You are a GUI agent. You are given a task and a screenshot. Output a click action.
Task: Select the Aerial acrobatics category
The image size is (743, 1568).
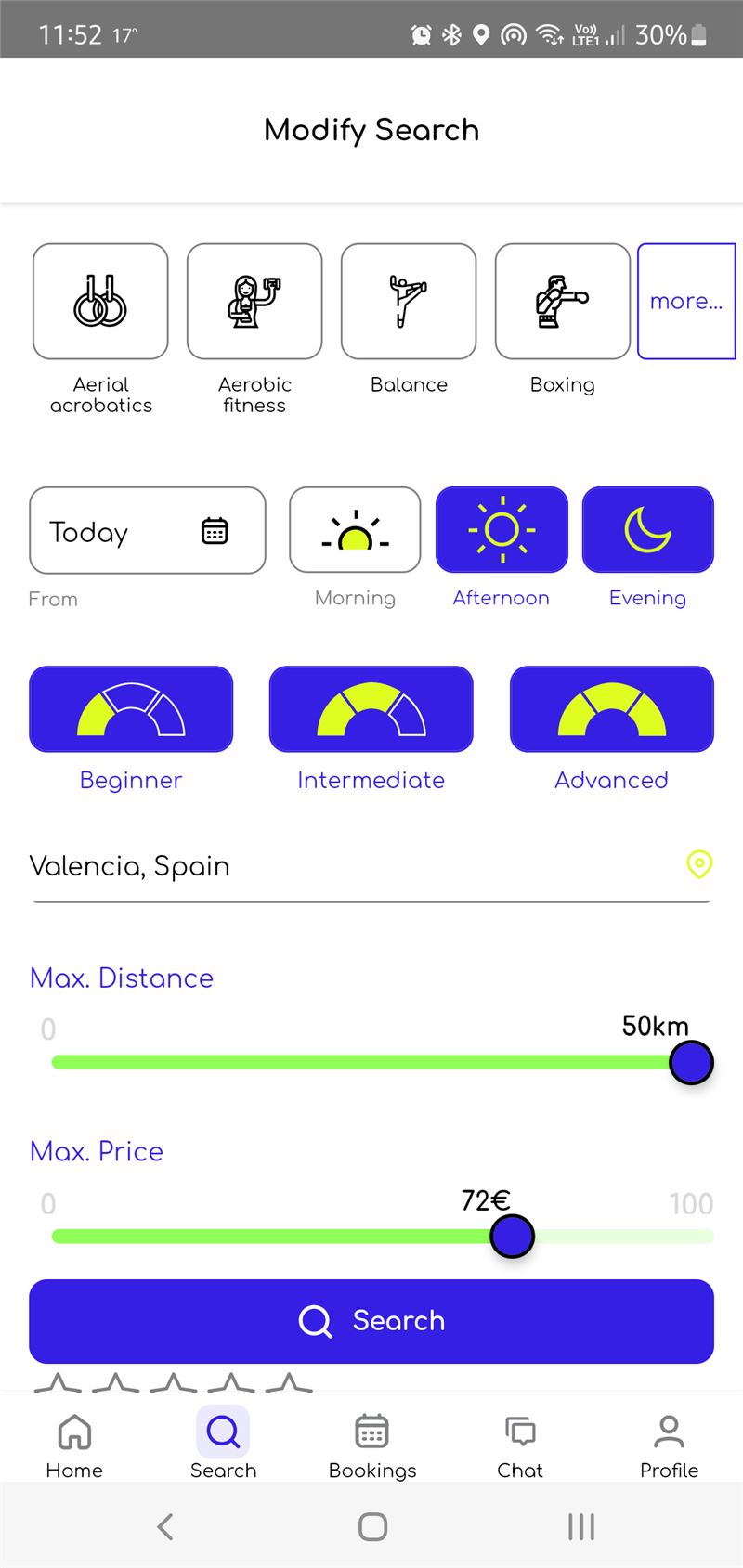coord(100,302)
